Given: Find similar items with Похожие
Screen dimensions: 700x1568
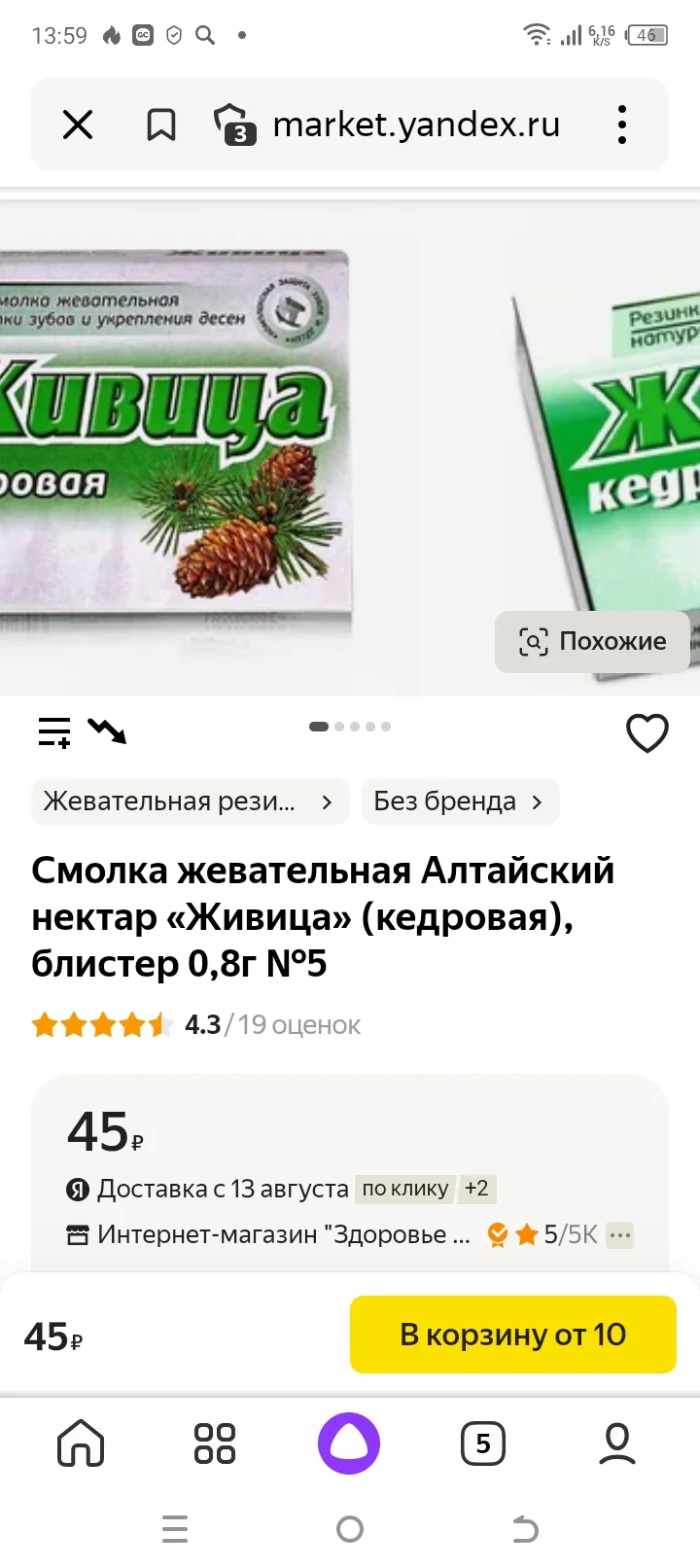Looking at the screenshot, I should [592, 642].
